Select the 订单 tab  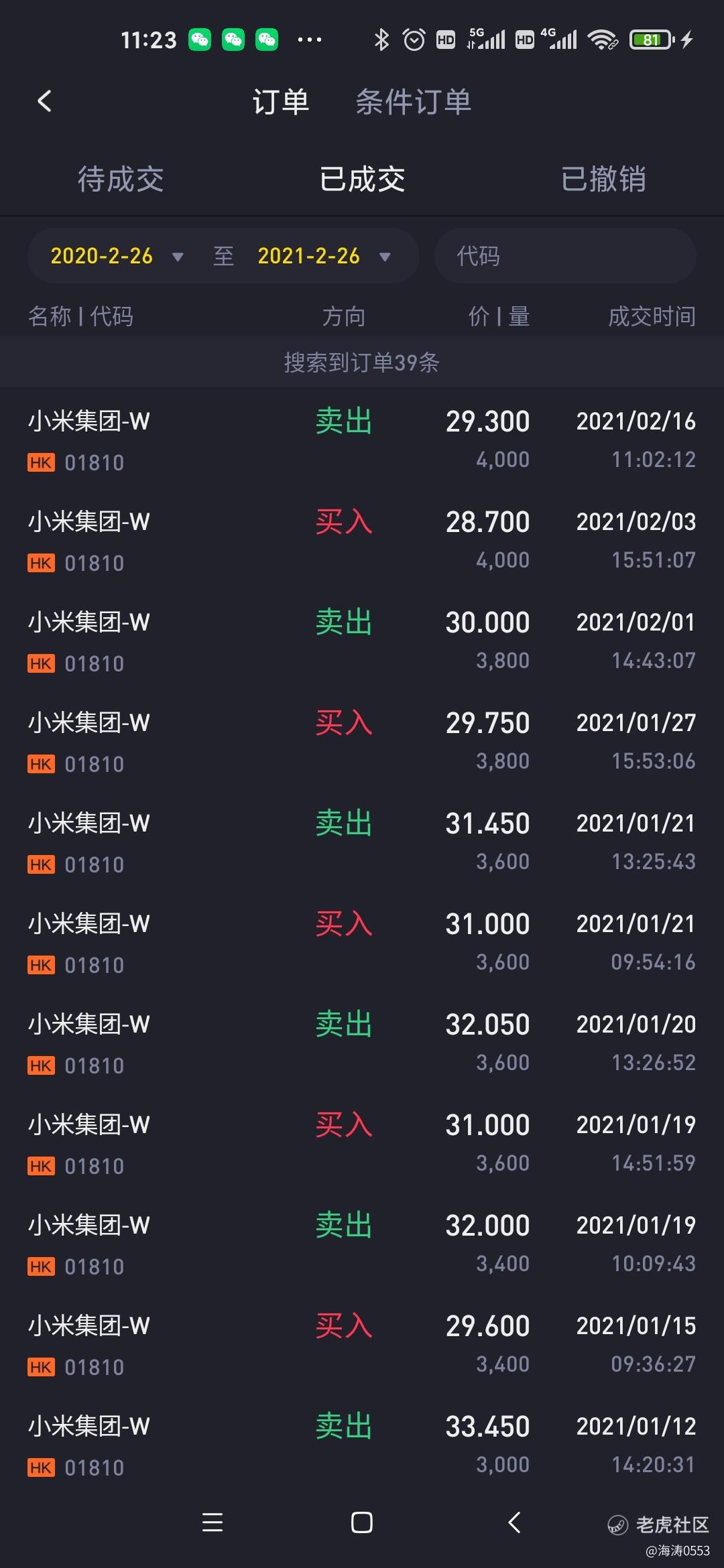(281, 102)
